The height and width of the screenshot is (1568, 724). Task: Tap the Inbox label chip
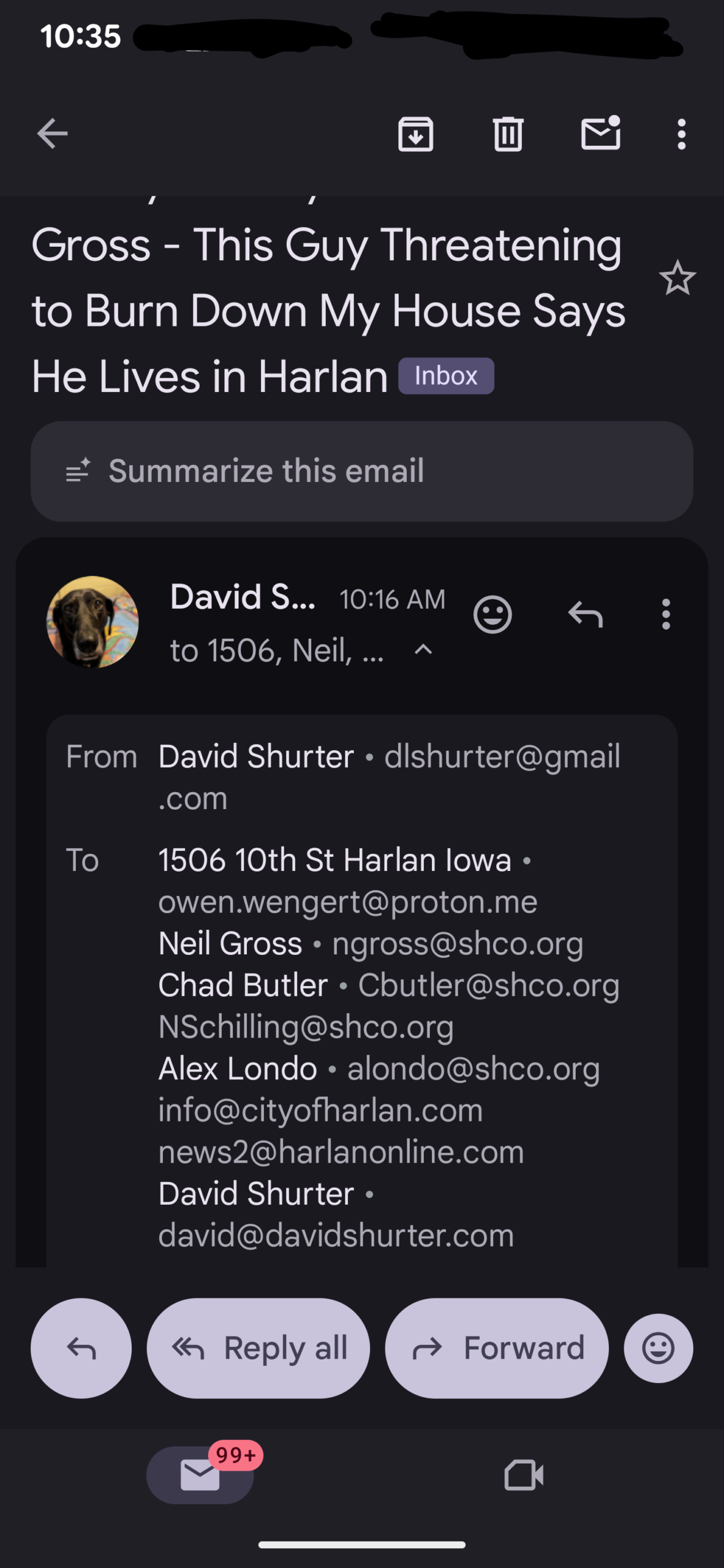pyautogui.click(x=446, y=375)
